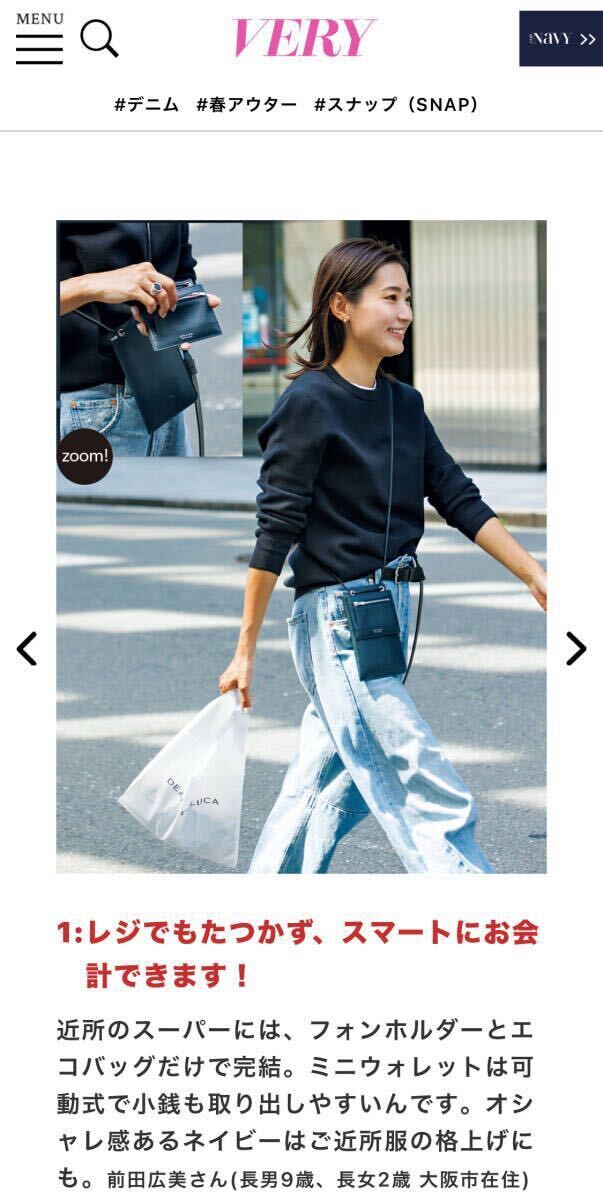Go to VERY homepage via logo
603x1200 pixels.
click(x=304, y=38)
